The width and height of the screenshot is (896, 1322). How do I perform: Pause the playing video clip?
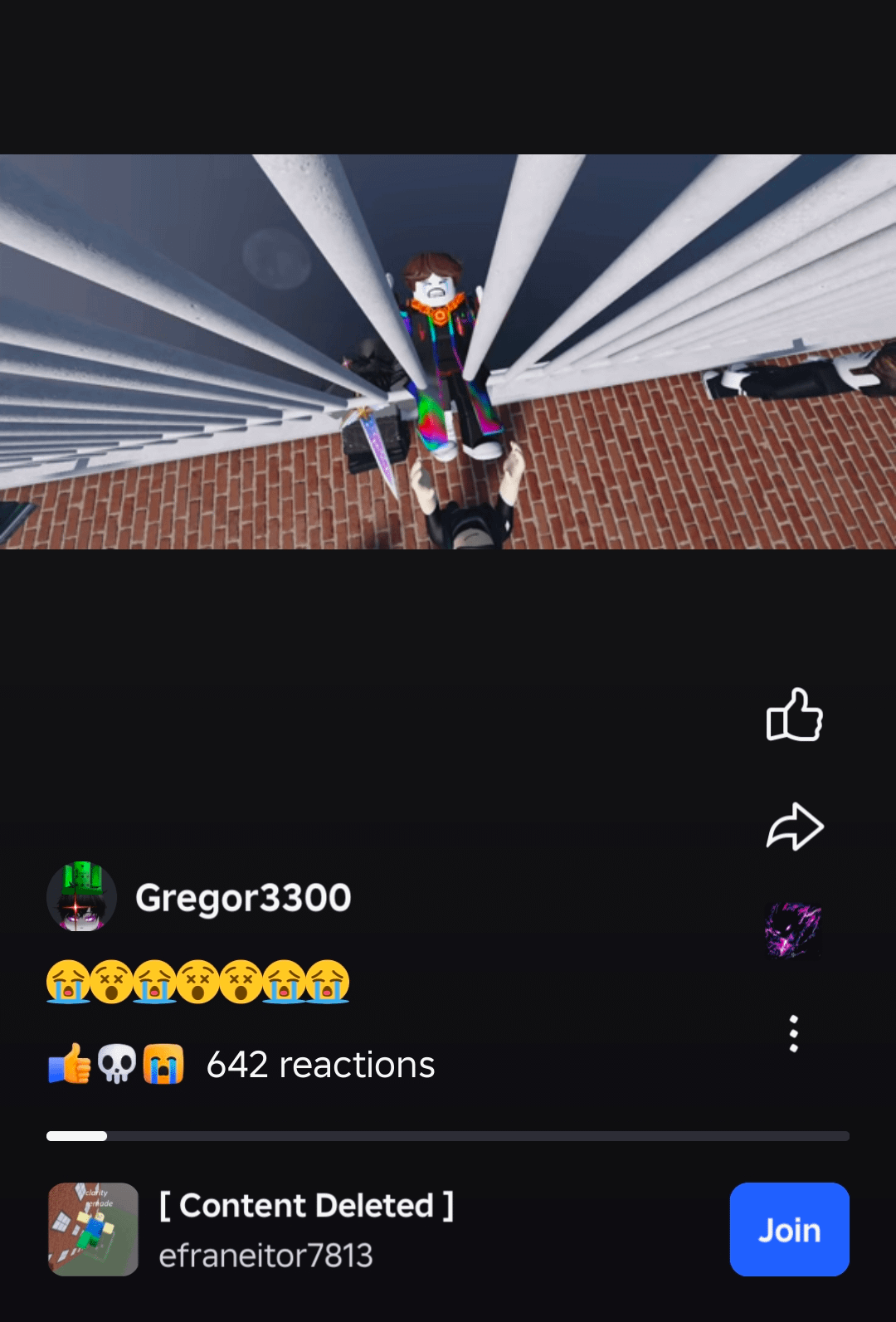coord(448,352)
